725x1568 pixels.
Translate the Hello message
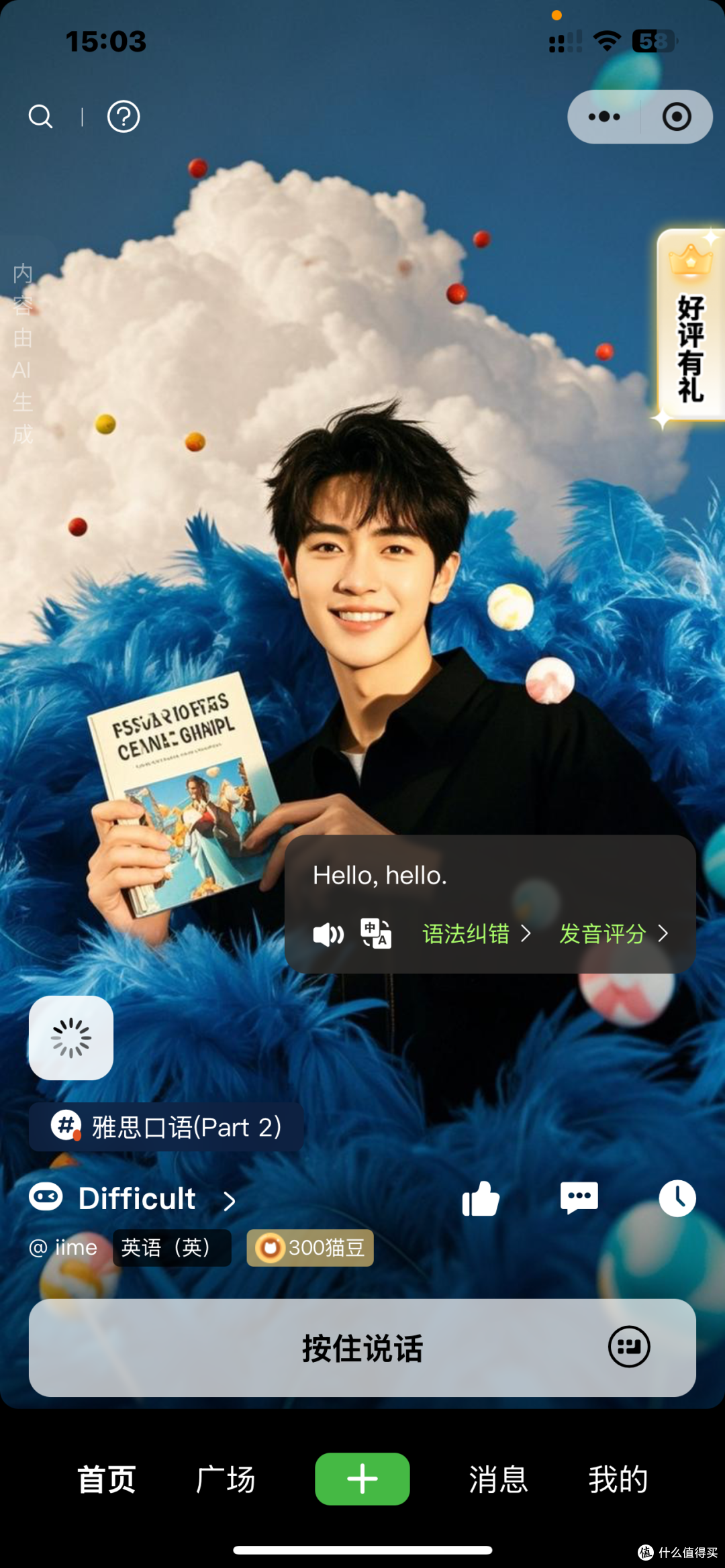pos(376,933)
